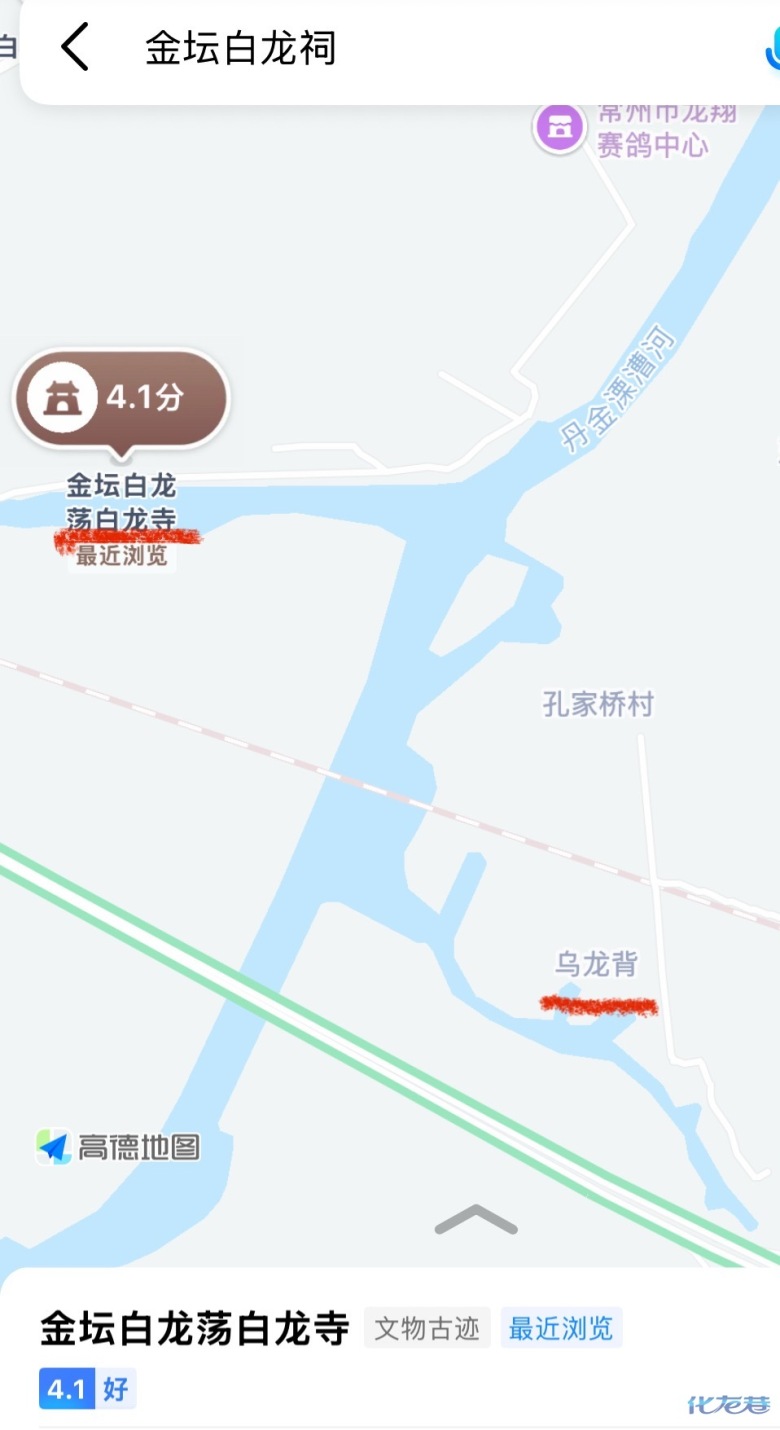Open the 常州市龙翔赛鸽中心 map pin
780x1430 pixels.
(559, 127)
